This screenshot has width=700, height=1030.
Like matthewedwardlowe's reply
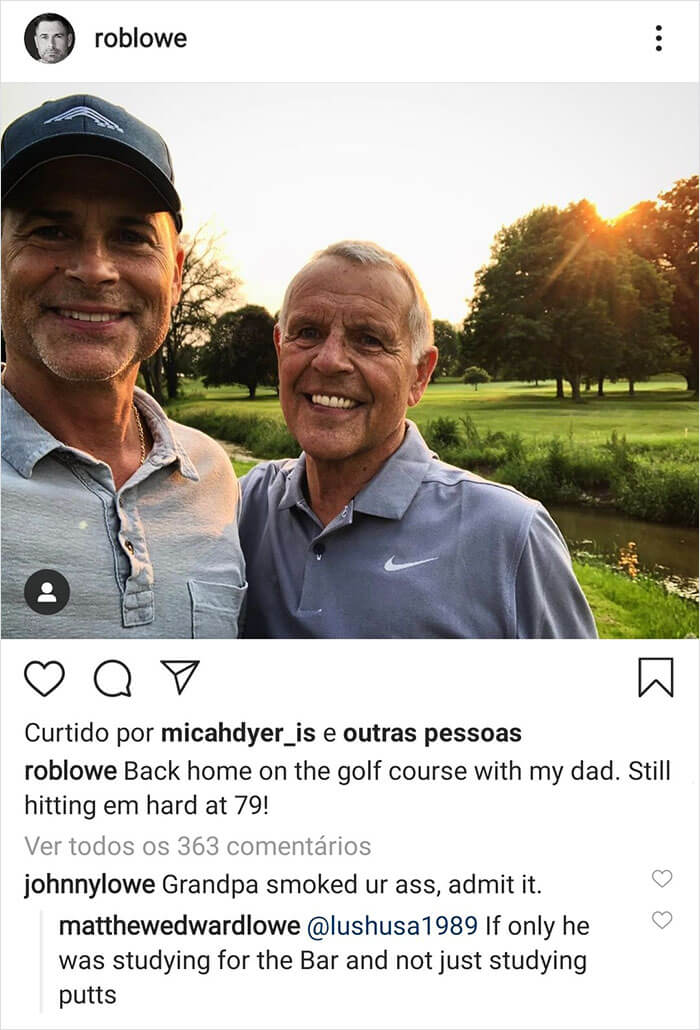[662, 919]
